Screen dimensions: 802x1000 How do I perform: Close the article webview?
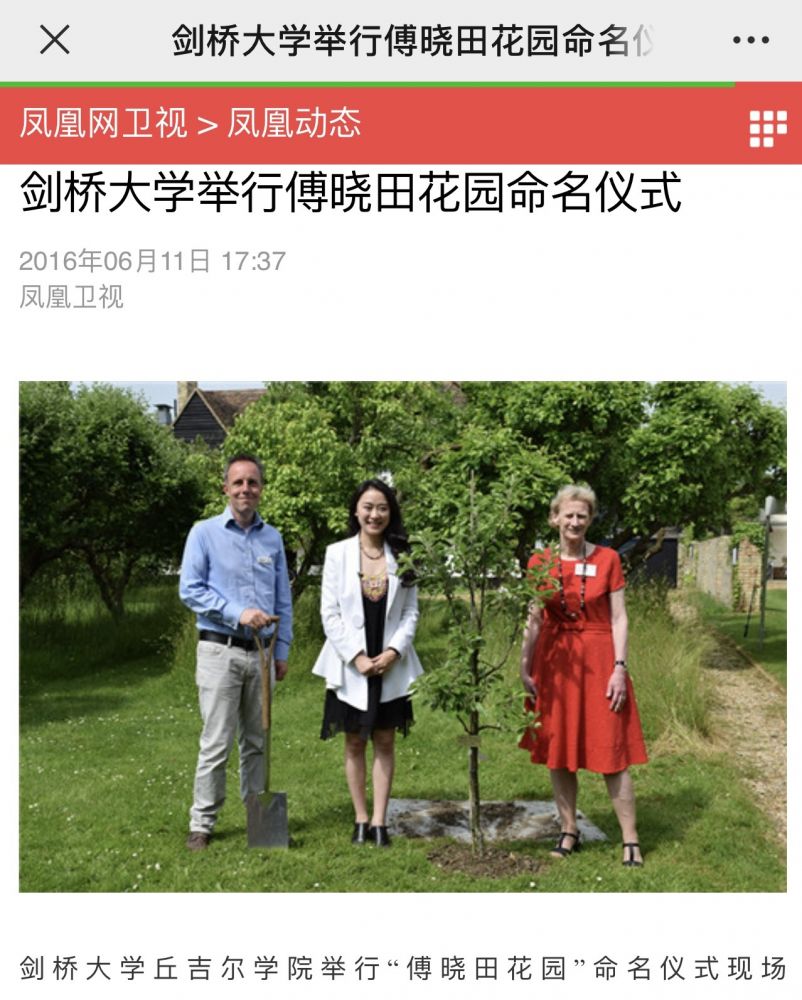[54, 40]
